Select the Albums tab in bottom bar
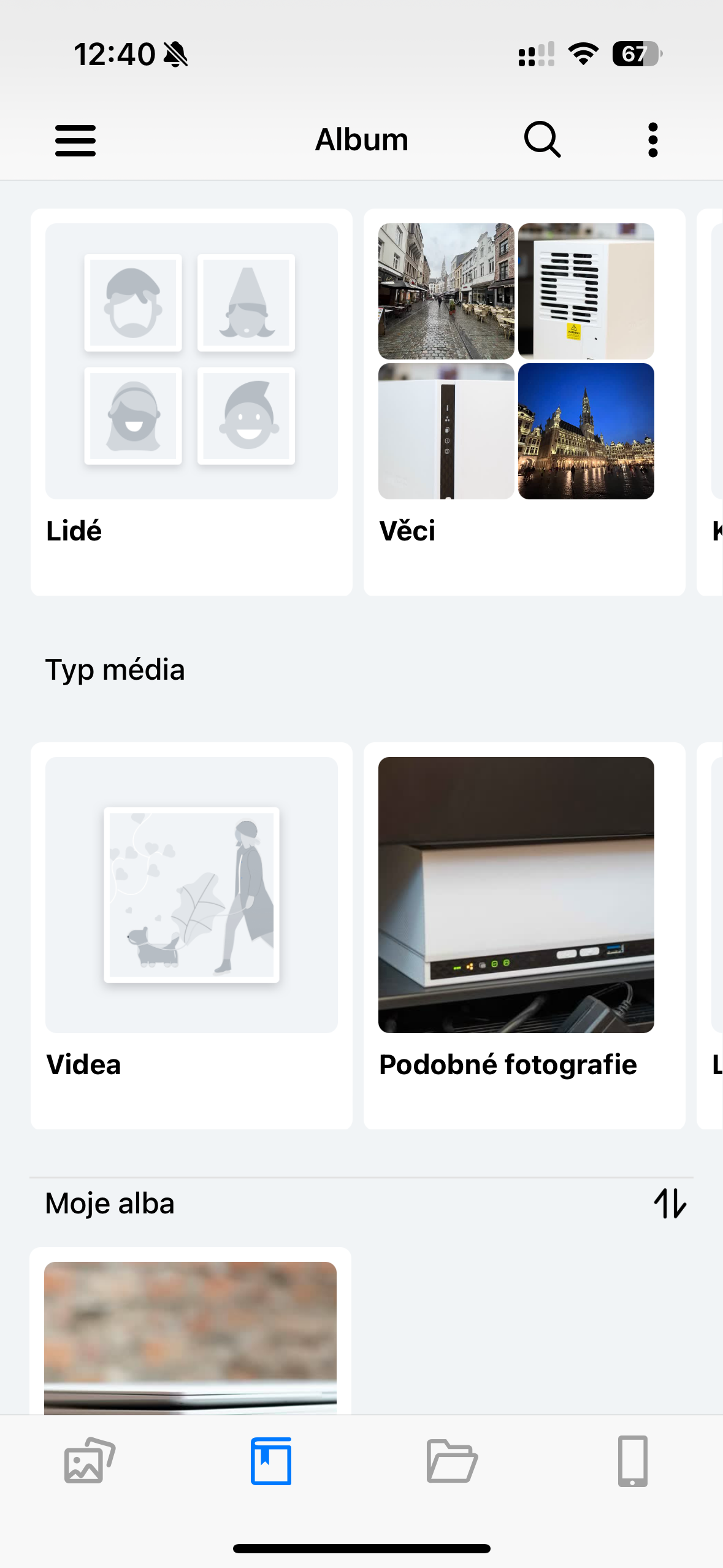Image resolution: width=723 pixels, height=1568 pixels. pyautogui.click(x=270, y=1459)
